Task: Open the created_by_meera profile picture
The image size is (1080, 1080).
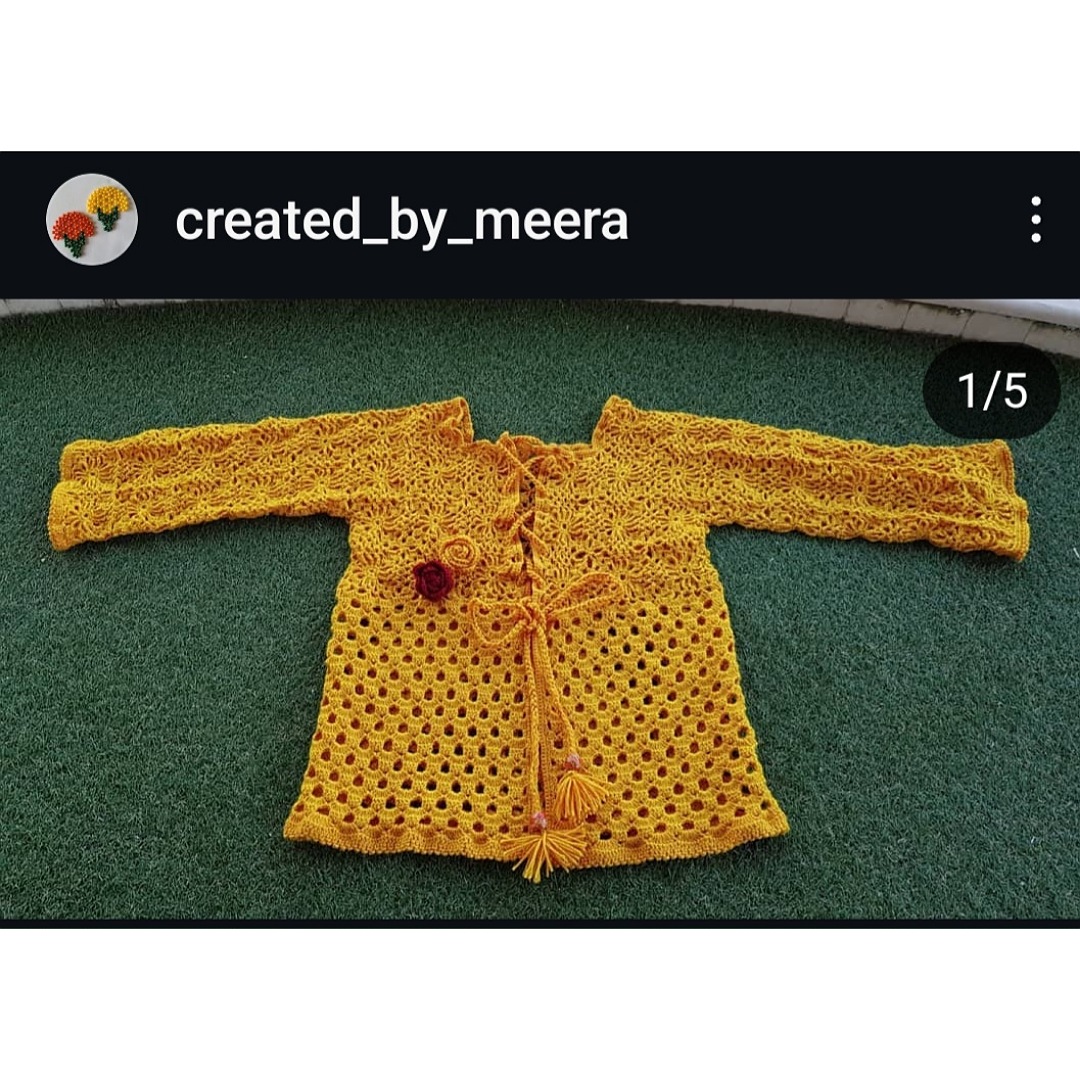Action: (92, 220)
